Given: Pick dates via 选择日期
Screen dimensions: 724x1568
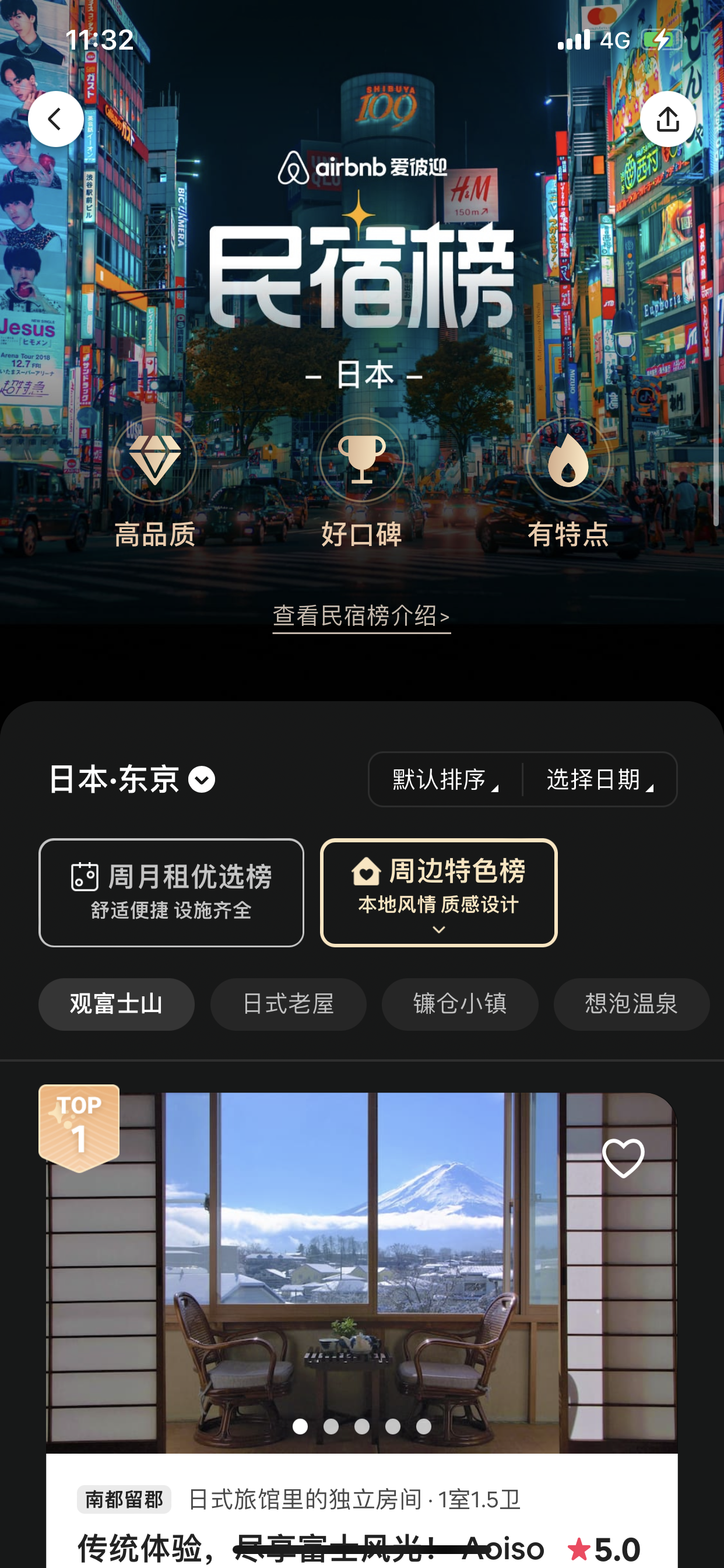Looking at the screenshot, I should pyautogui.click(x=600, y=779).
